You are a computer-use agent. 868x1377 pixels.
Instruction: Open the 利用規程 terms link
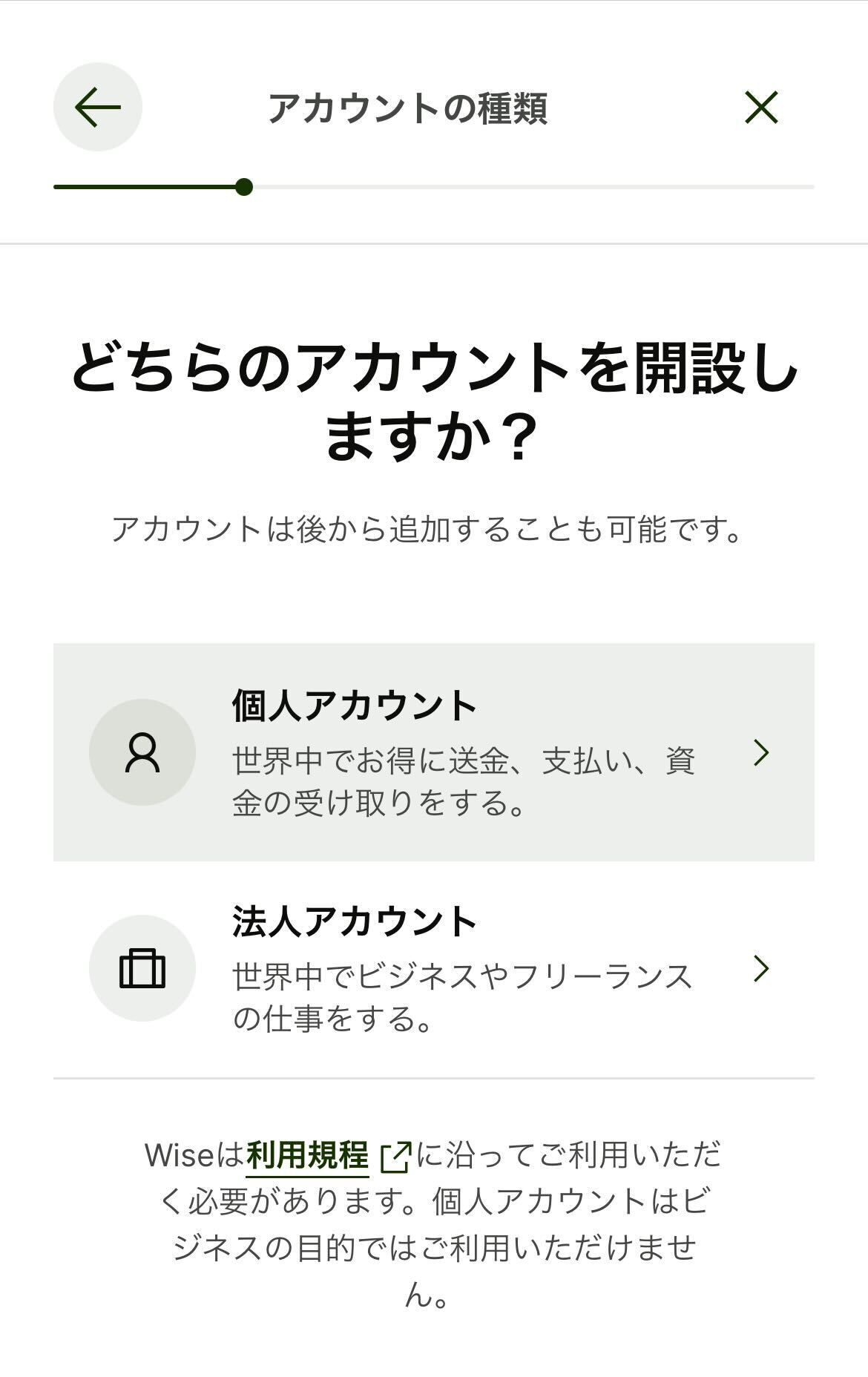[308, 1155]
